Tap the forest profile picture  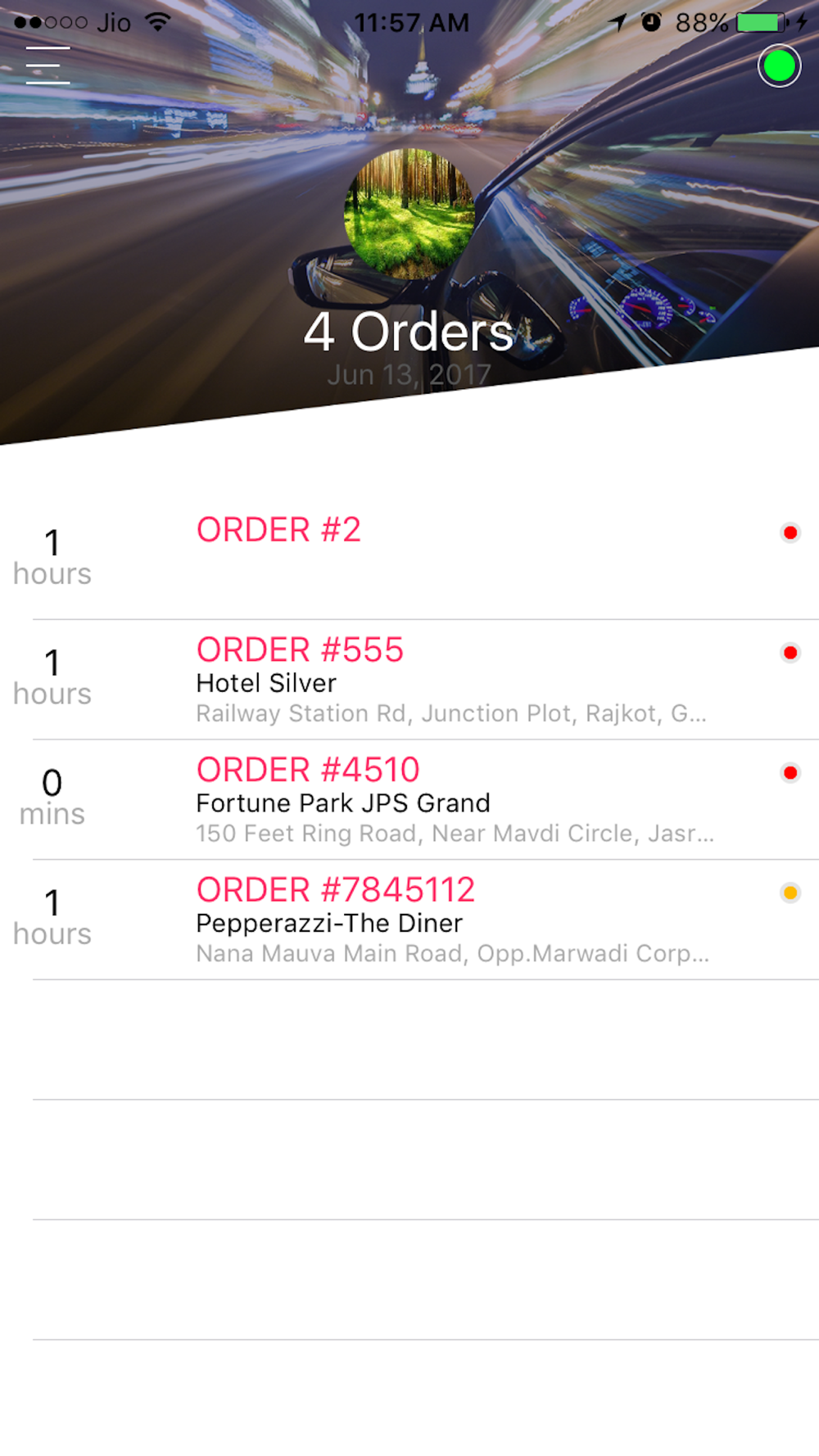click(x=409, y=214)
